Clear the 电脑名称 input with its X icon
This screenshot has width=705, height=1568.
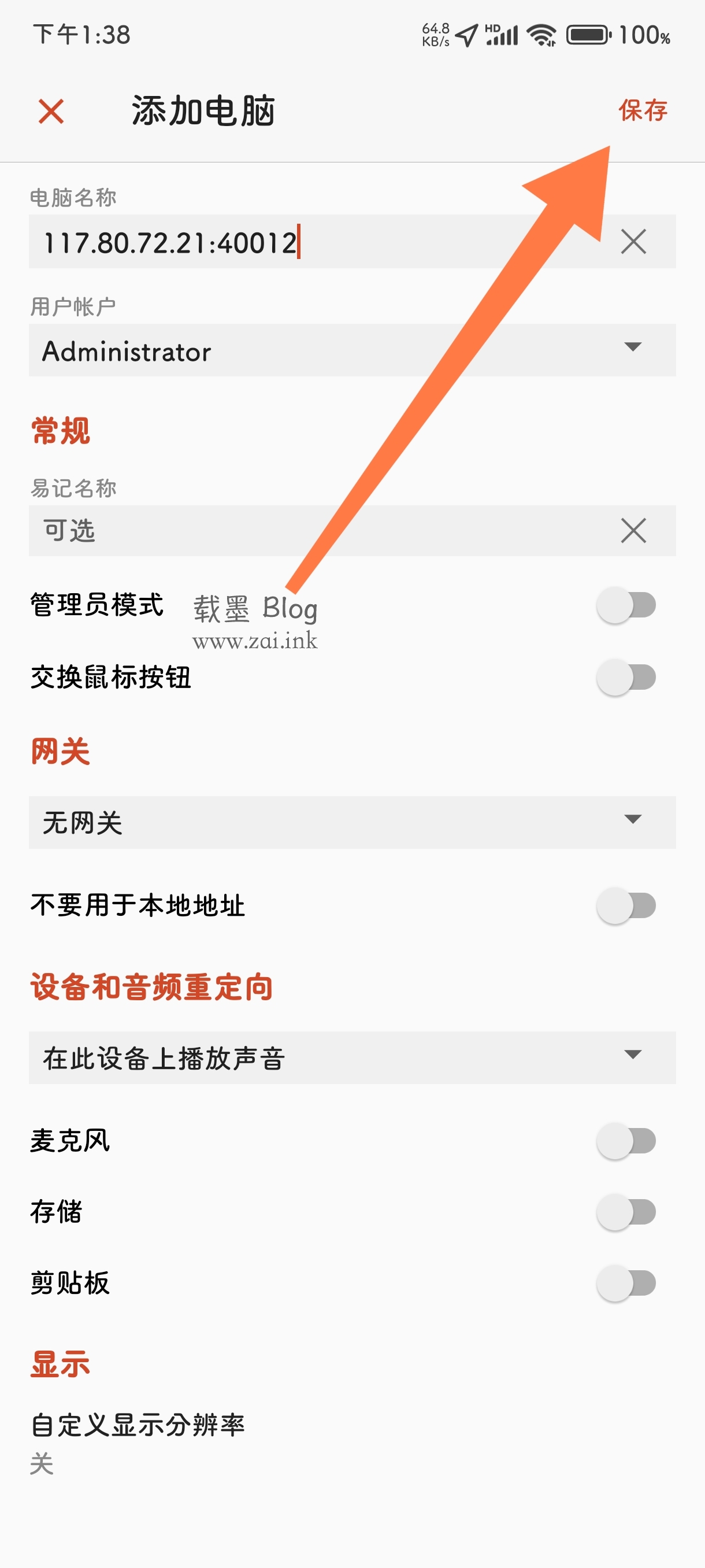pos(633,243)
